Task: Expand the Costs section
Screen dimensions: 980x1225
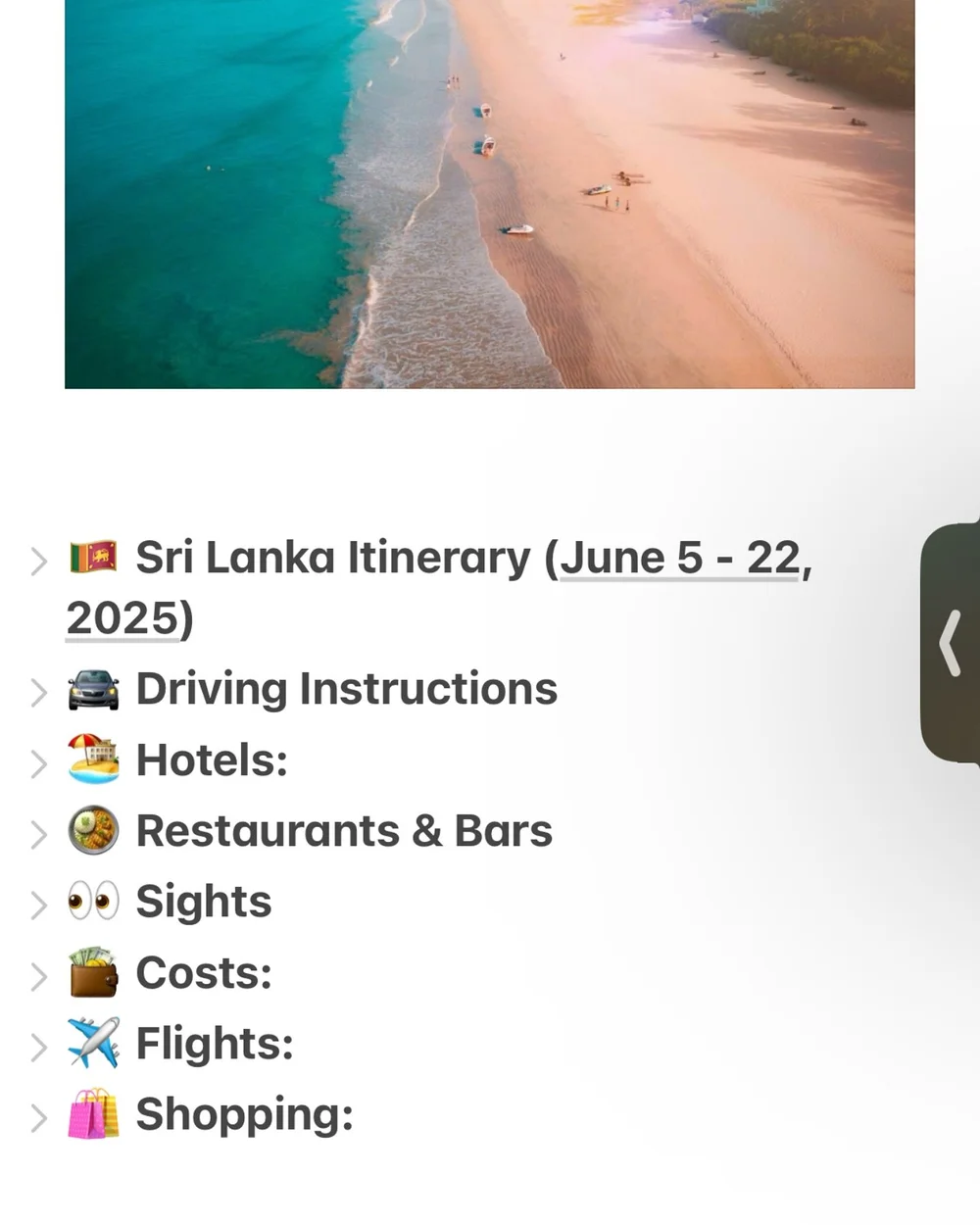Action: tap(38, 977)
